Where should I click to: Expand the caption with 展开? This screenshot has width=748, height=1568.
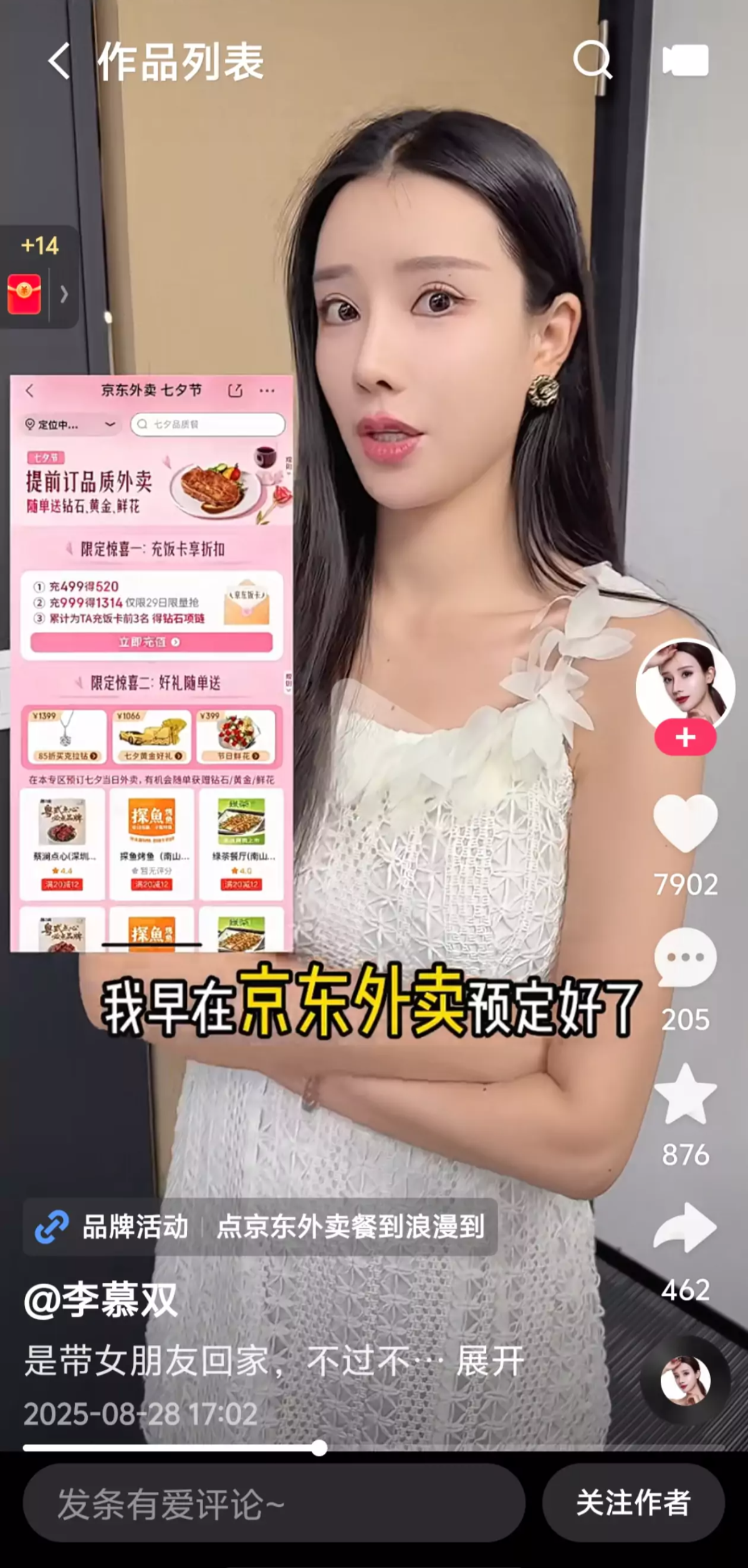click(x=490, y=1361)
